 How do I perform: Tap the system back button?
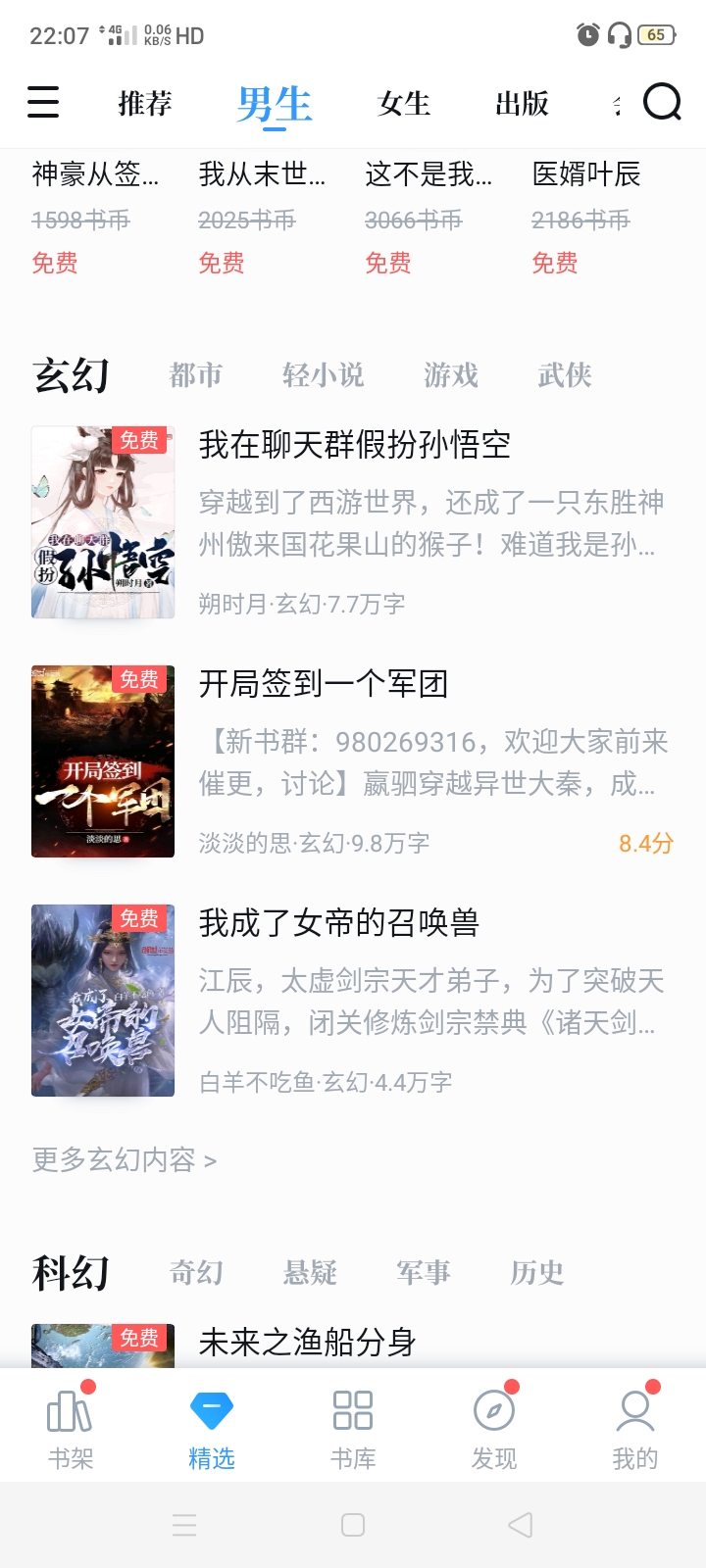[x=521, y=1525]
